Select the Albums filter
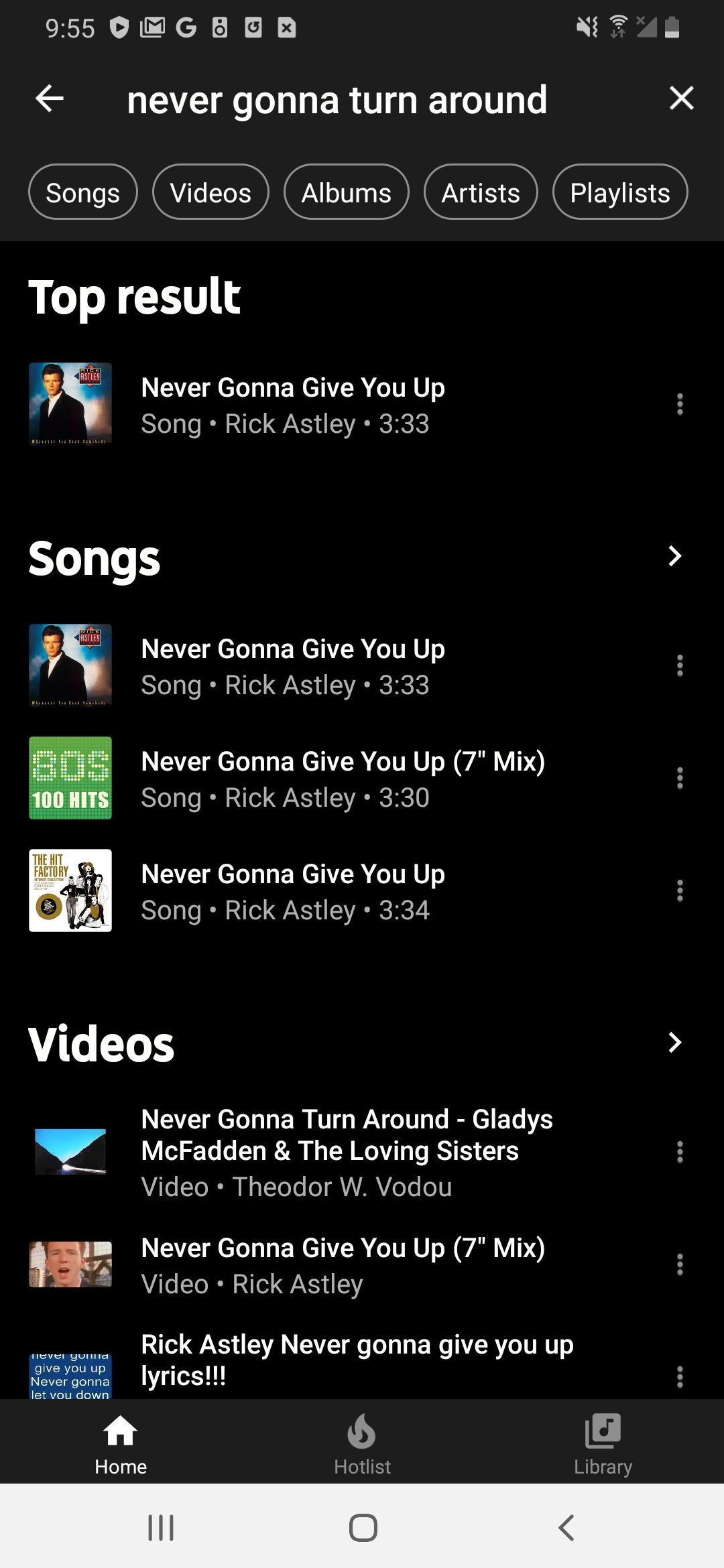The height and width of the screenshot is (1568, 724). click(346, 192)
